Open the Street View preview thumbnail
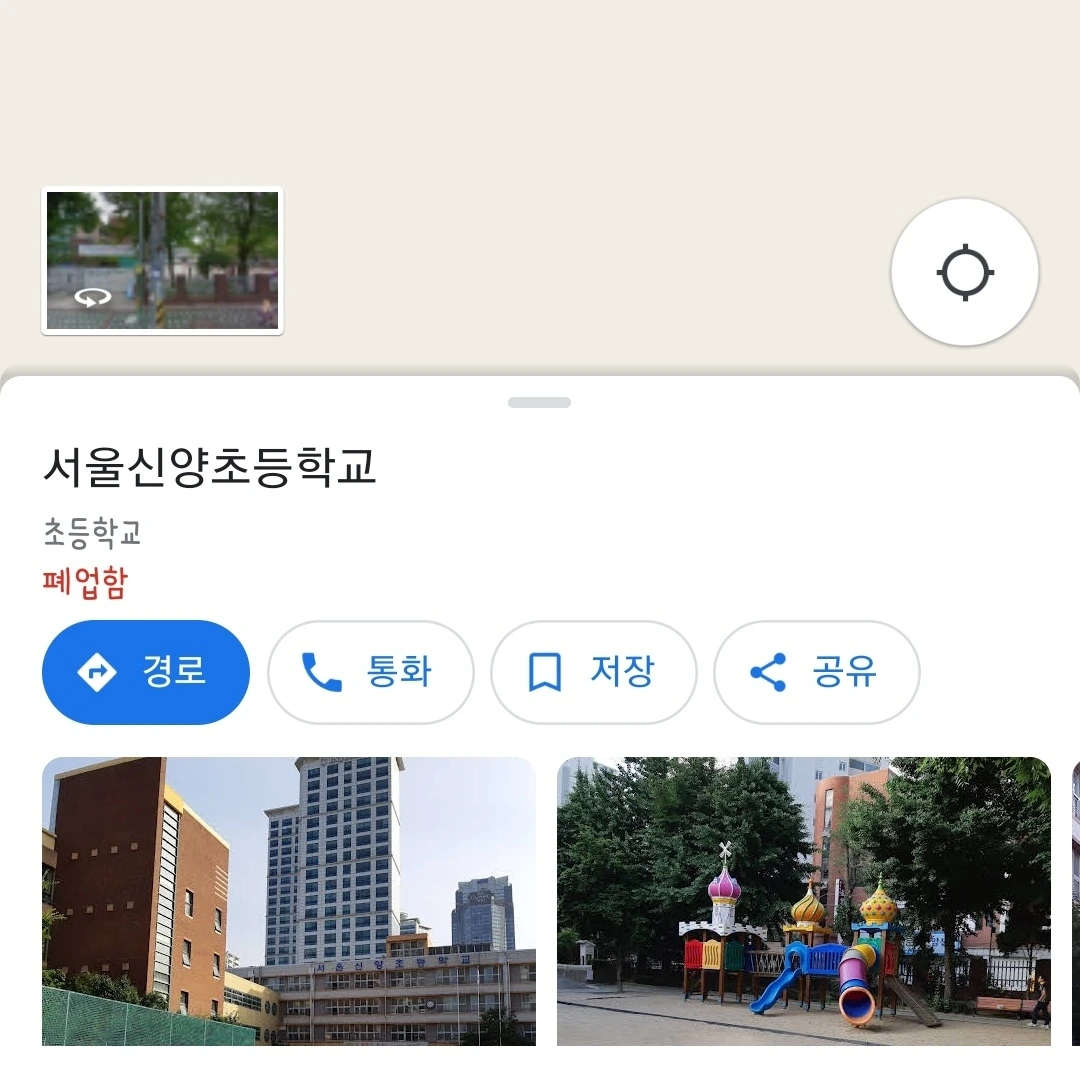This screenshot has height=1080, width=1080. click(x=162, y=260)
